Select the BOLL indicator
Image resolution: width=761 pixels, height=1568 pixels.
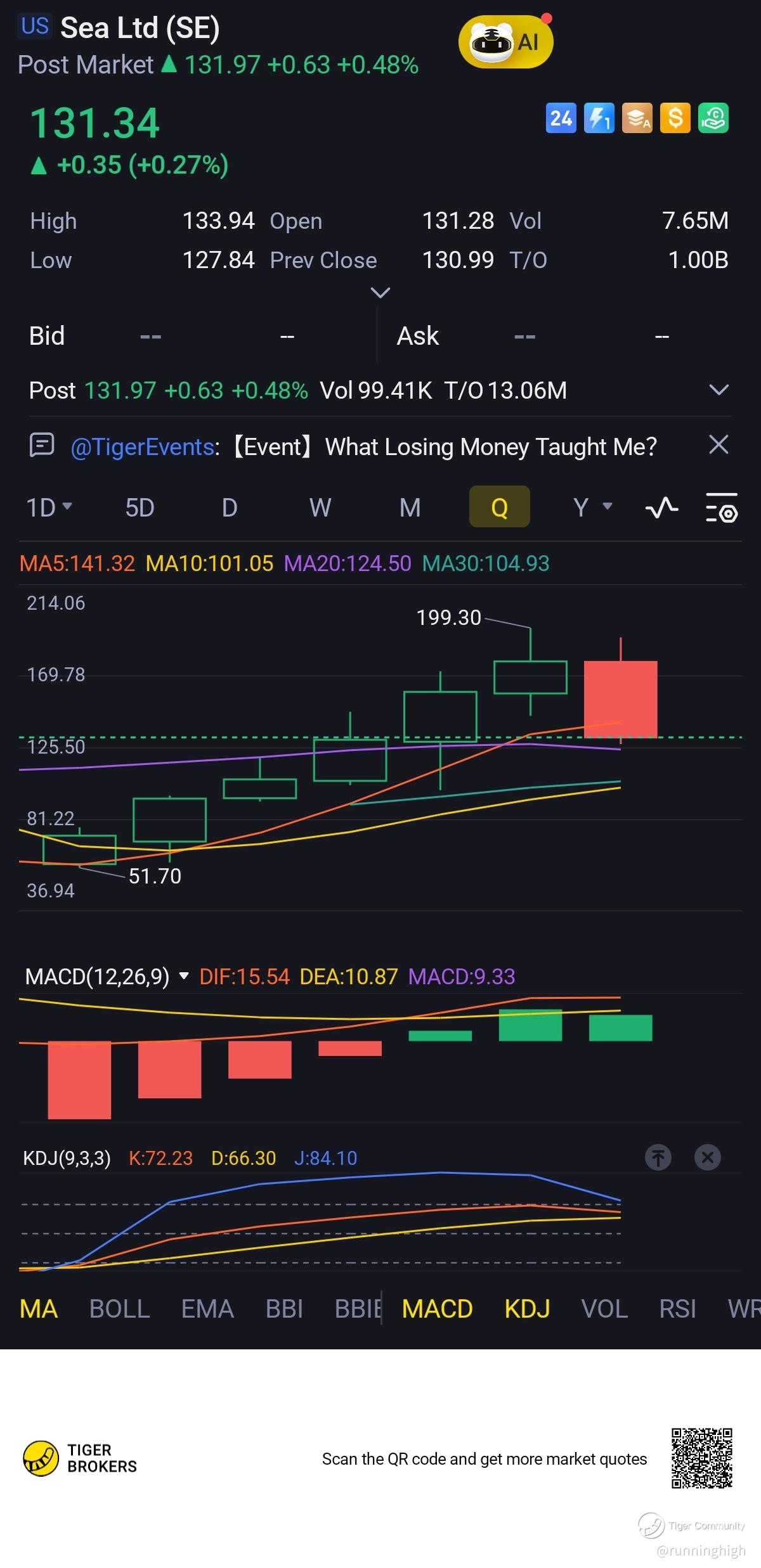coord(119,1309)
